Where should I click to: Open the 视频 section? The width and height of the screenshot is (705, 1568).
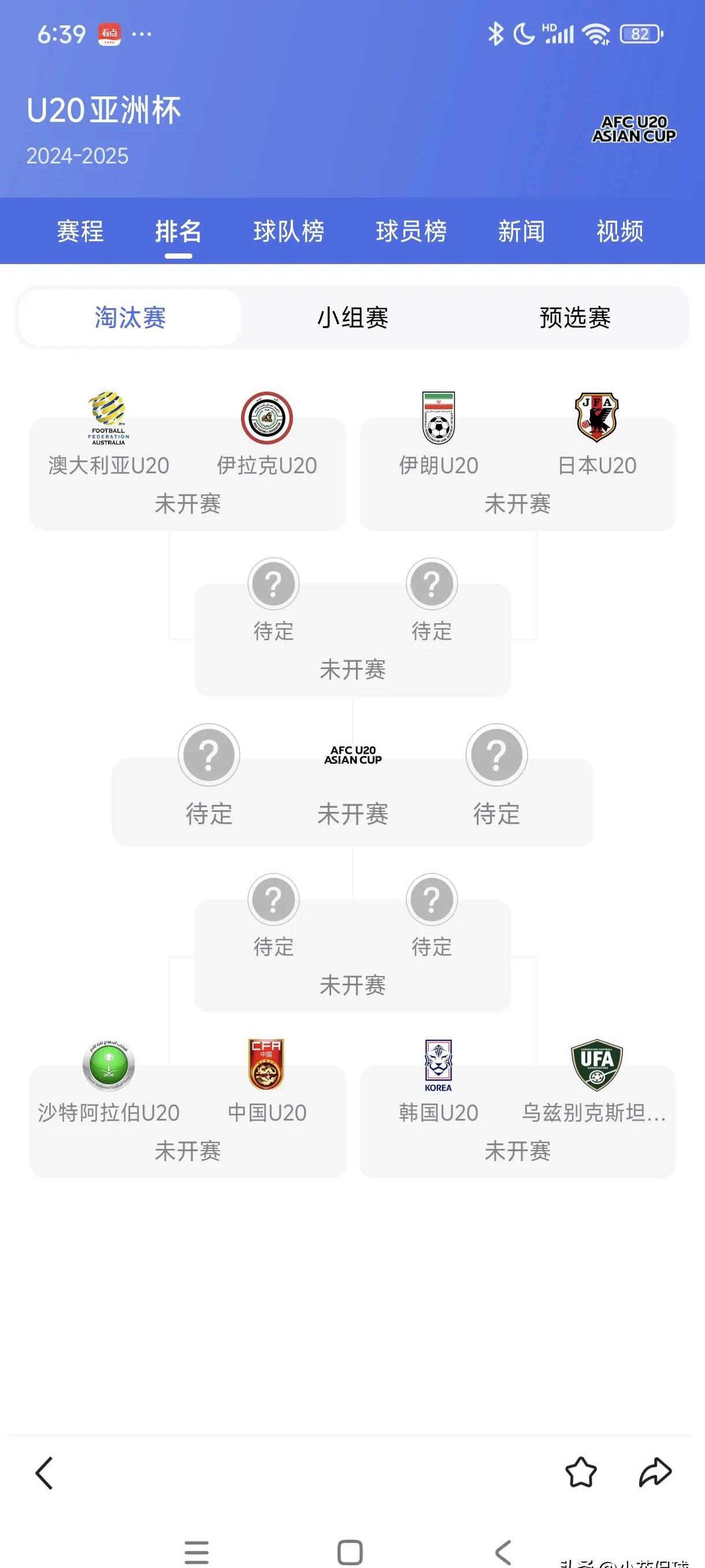(619, 231)
